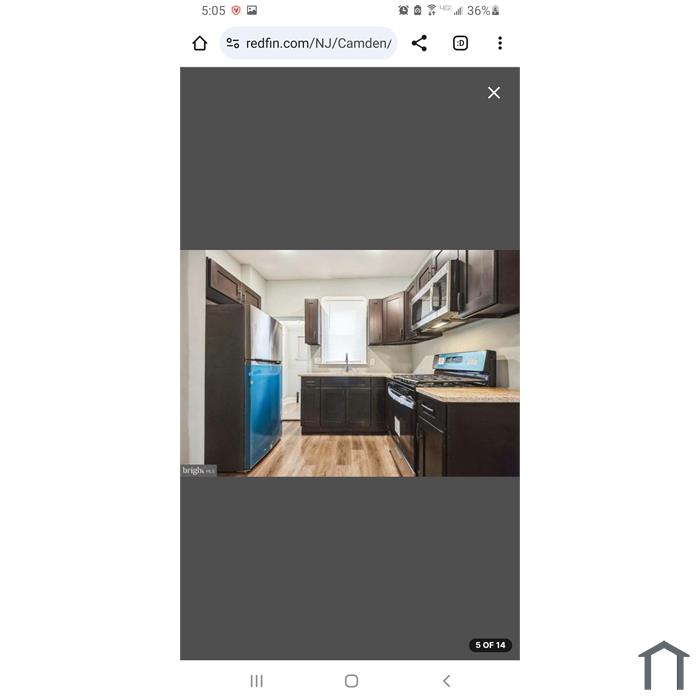Open the browser overflow menu
Screen dimensions: 700x700
[x=500, y=43]
